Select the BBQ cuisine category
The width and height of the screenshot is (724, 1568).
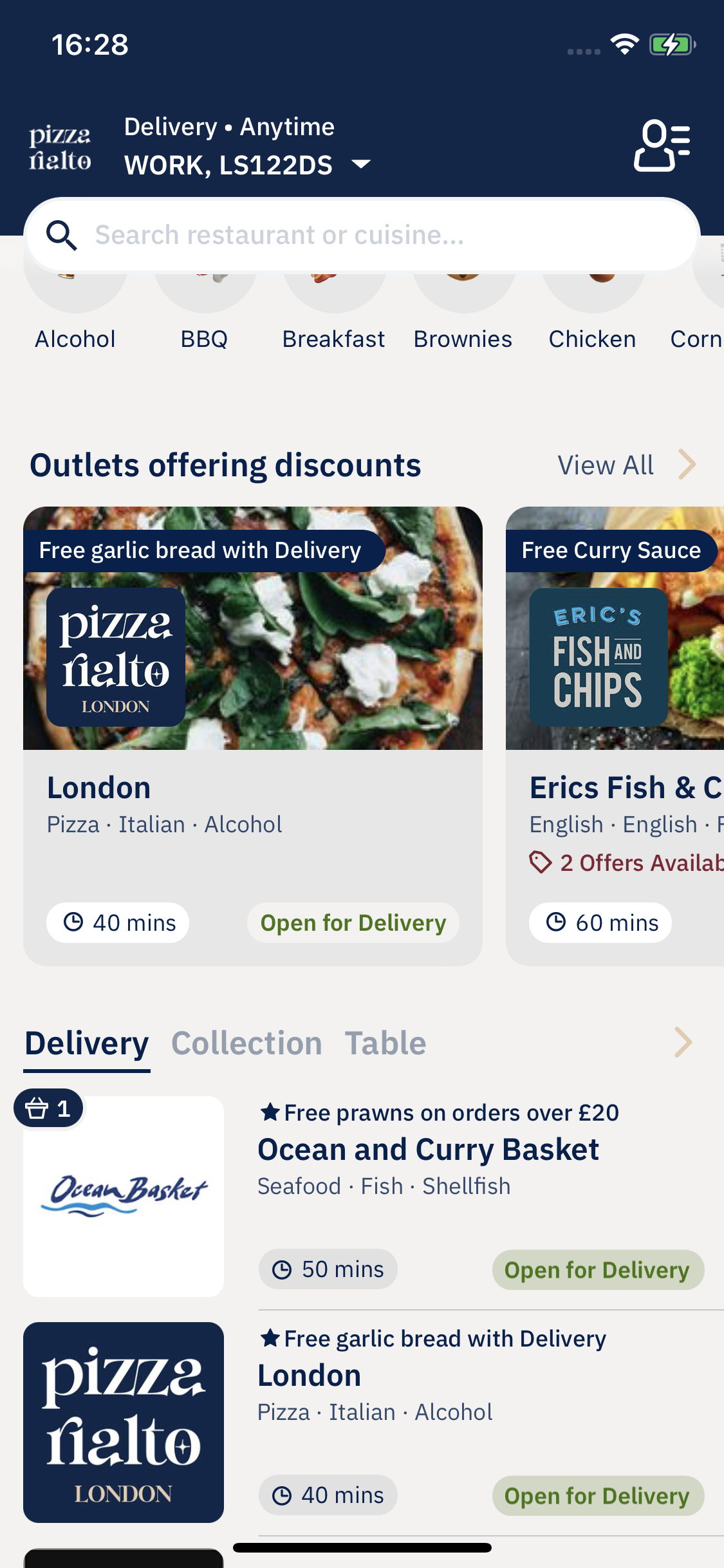click(x=205, y=309)
